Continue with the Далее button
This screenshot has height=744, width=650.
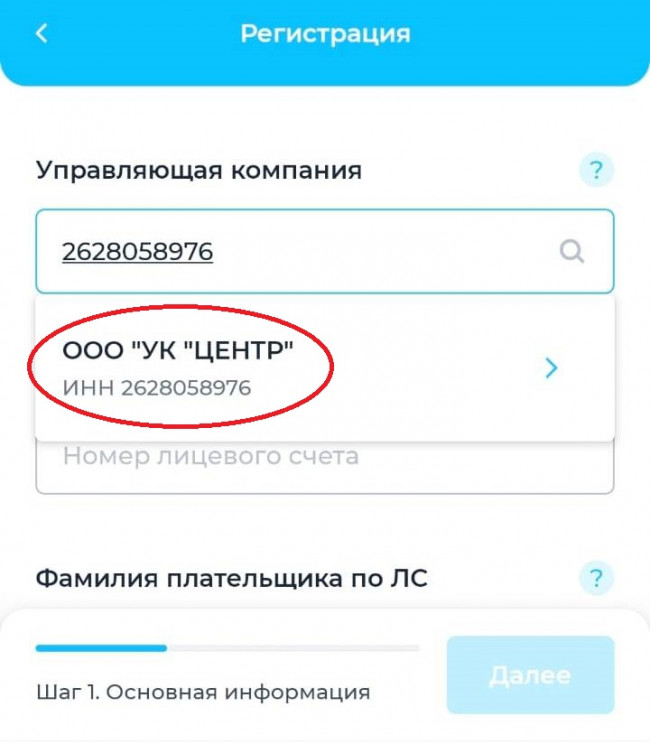529,675
